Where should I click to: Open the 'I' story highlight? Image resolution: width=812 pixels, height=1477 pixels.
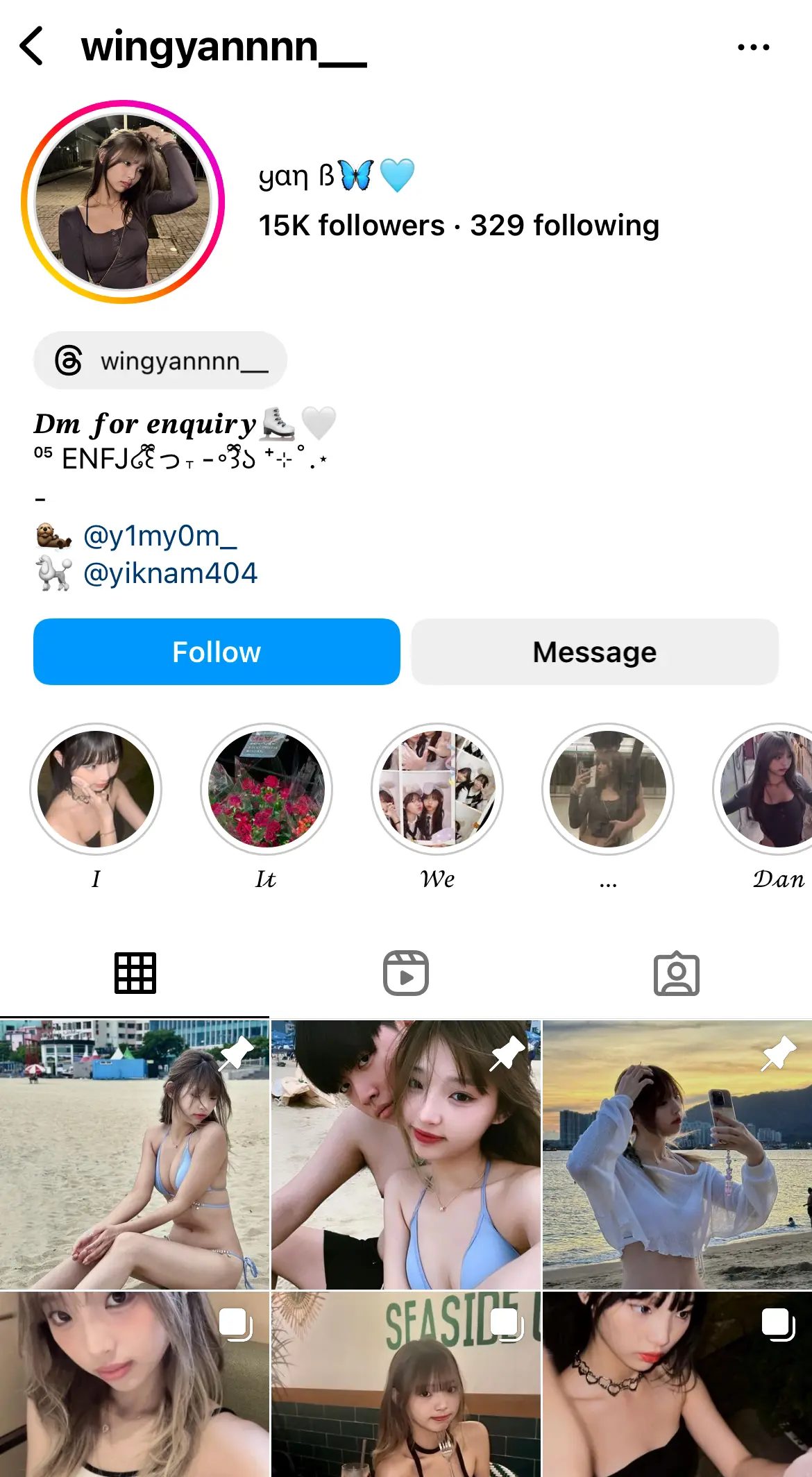96,789
